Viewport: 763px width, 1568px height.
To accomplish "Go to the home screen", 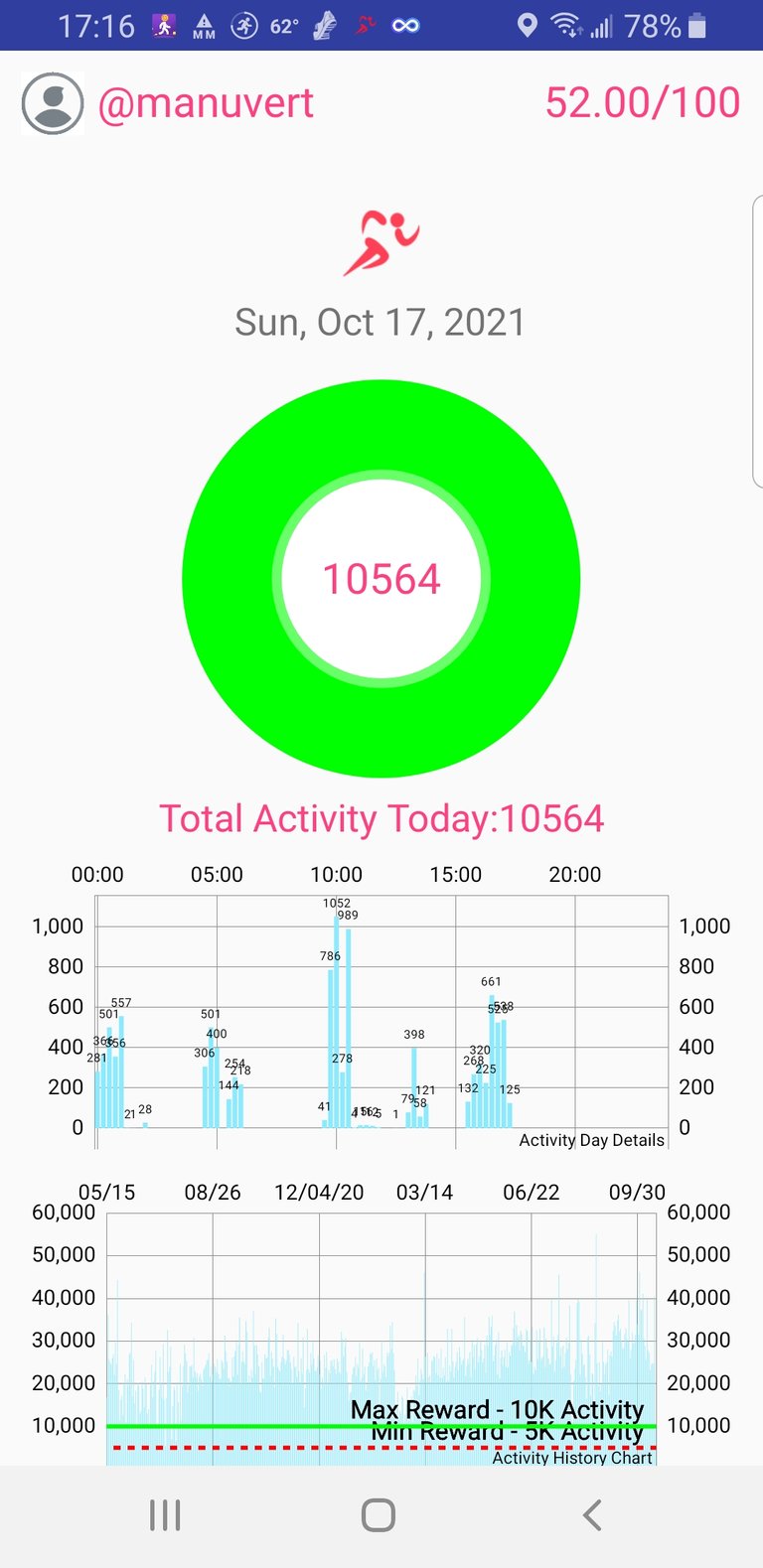I will (x=379, y=1515).
